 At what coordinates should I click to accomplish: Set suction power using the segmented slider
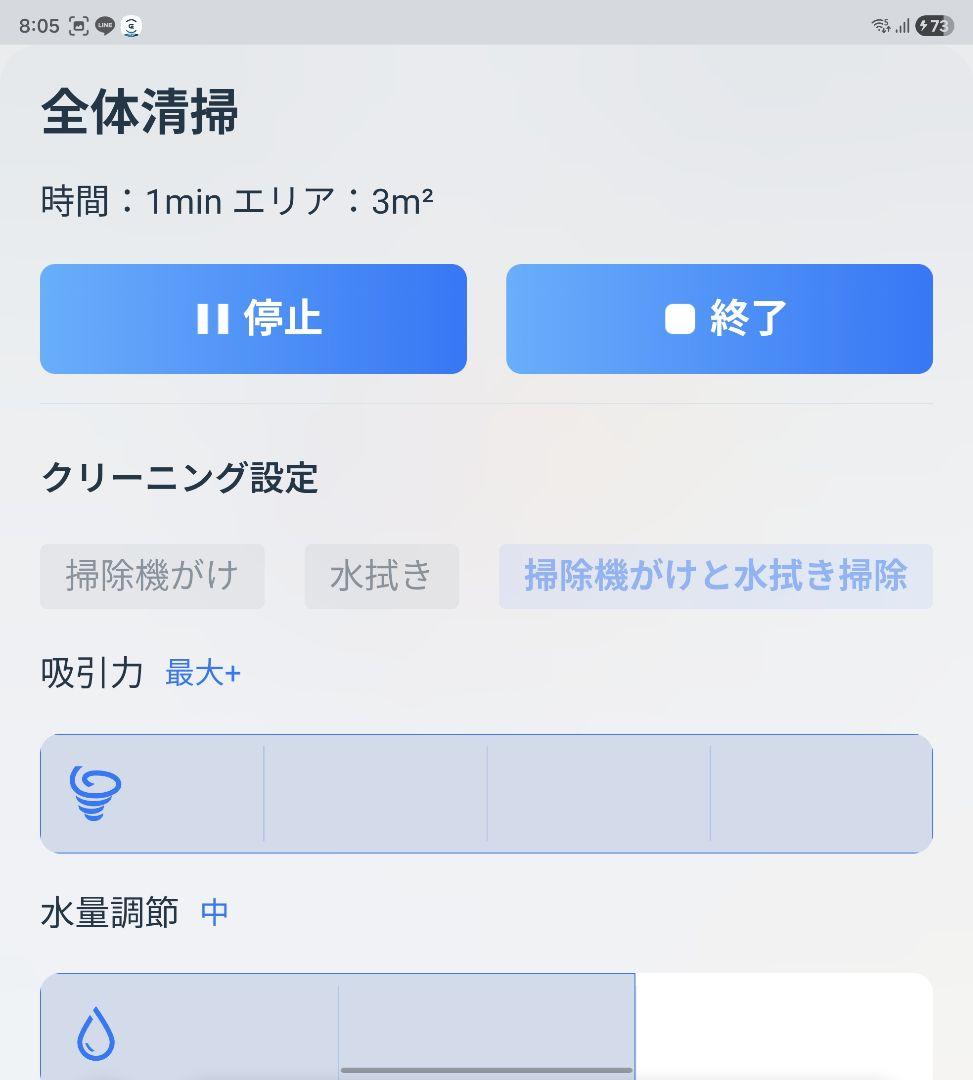pos(487,793)
